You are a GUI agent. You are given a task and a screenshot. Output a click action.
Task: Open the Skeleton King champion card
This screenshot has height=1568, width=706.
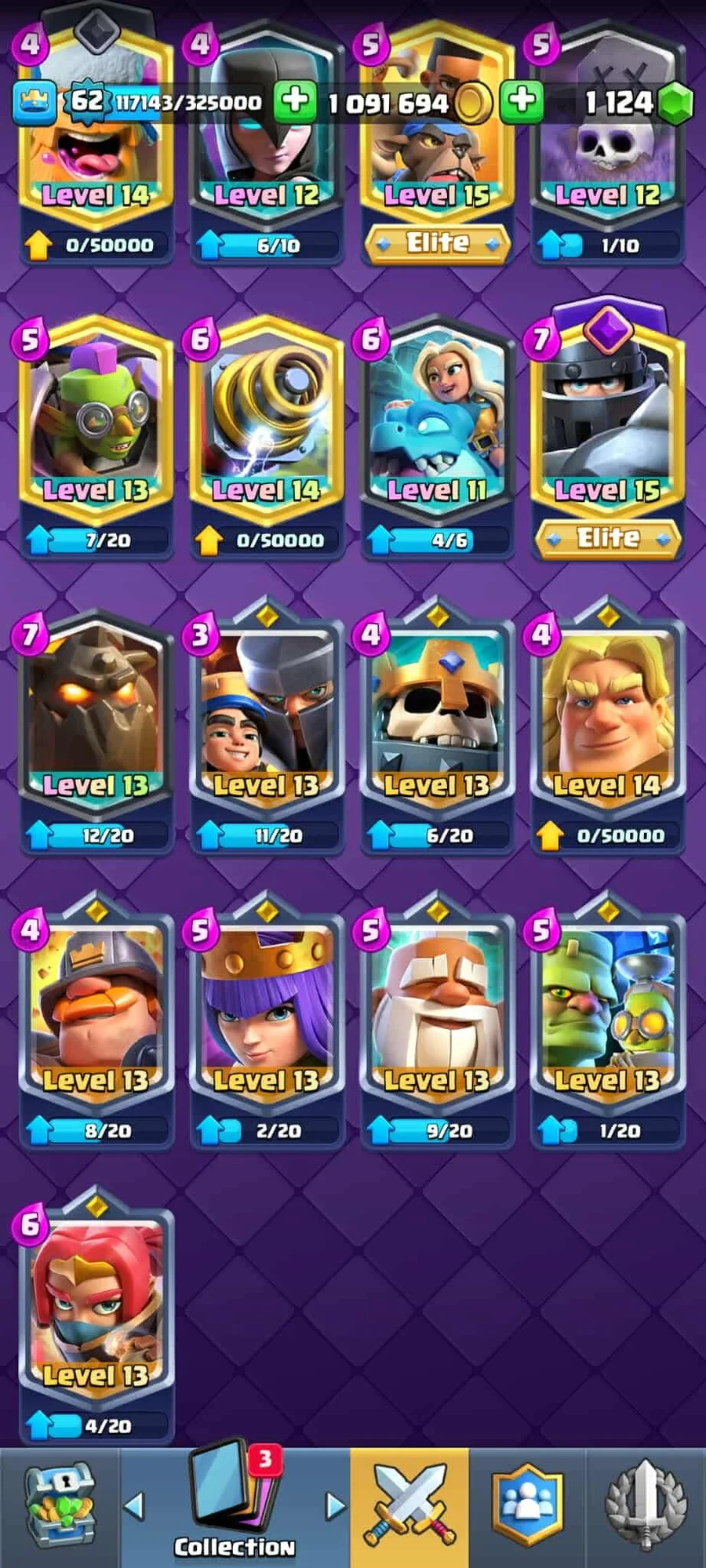(437, 718)
